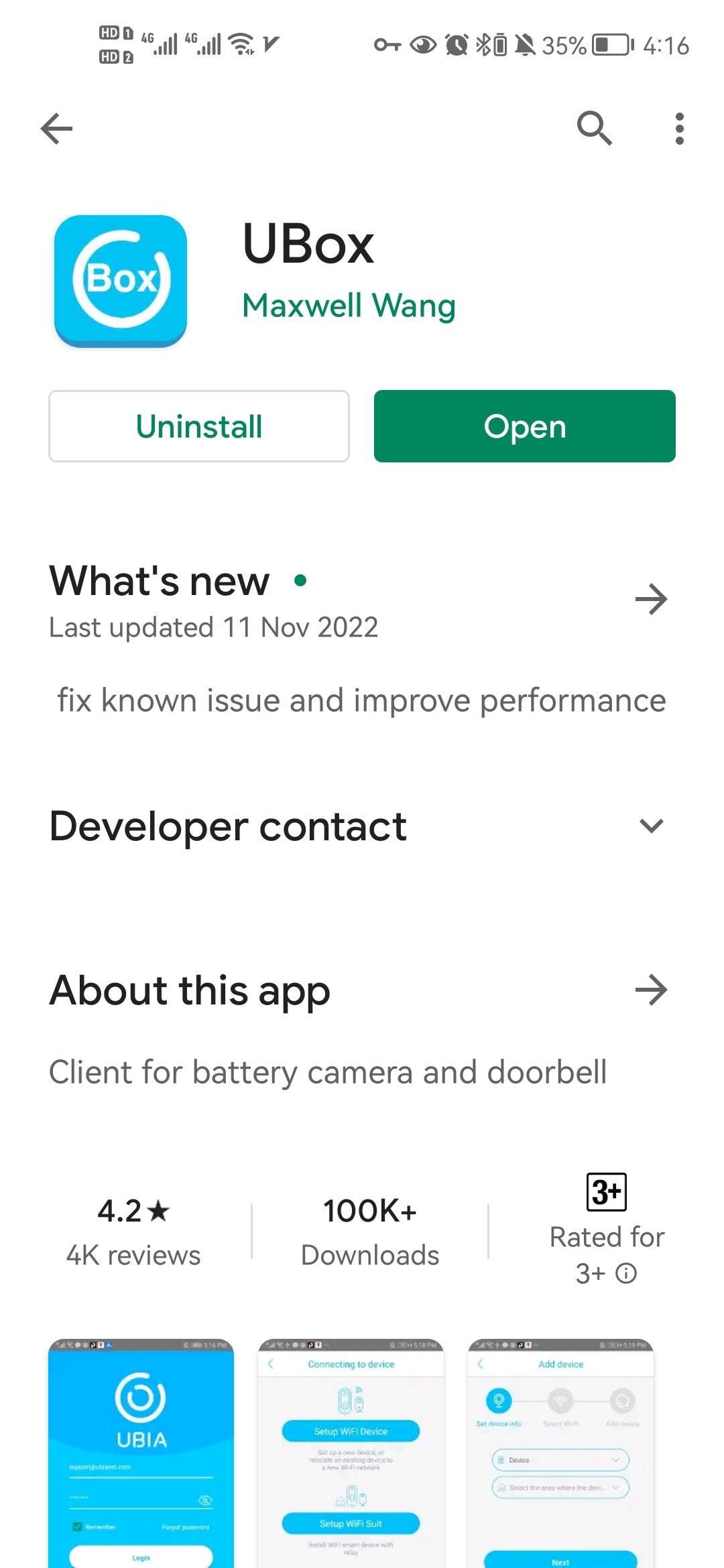View the 4.2 star reviews

(x=133, y=1232)
